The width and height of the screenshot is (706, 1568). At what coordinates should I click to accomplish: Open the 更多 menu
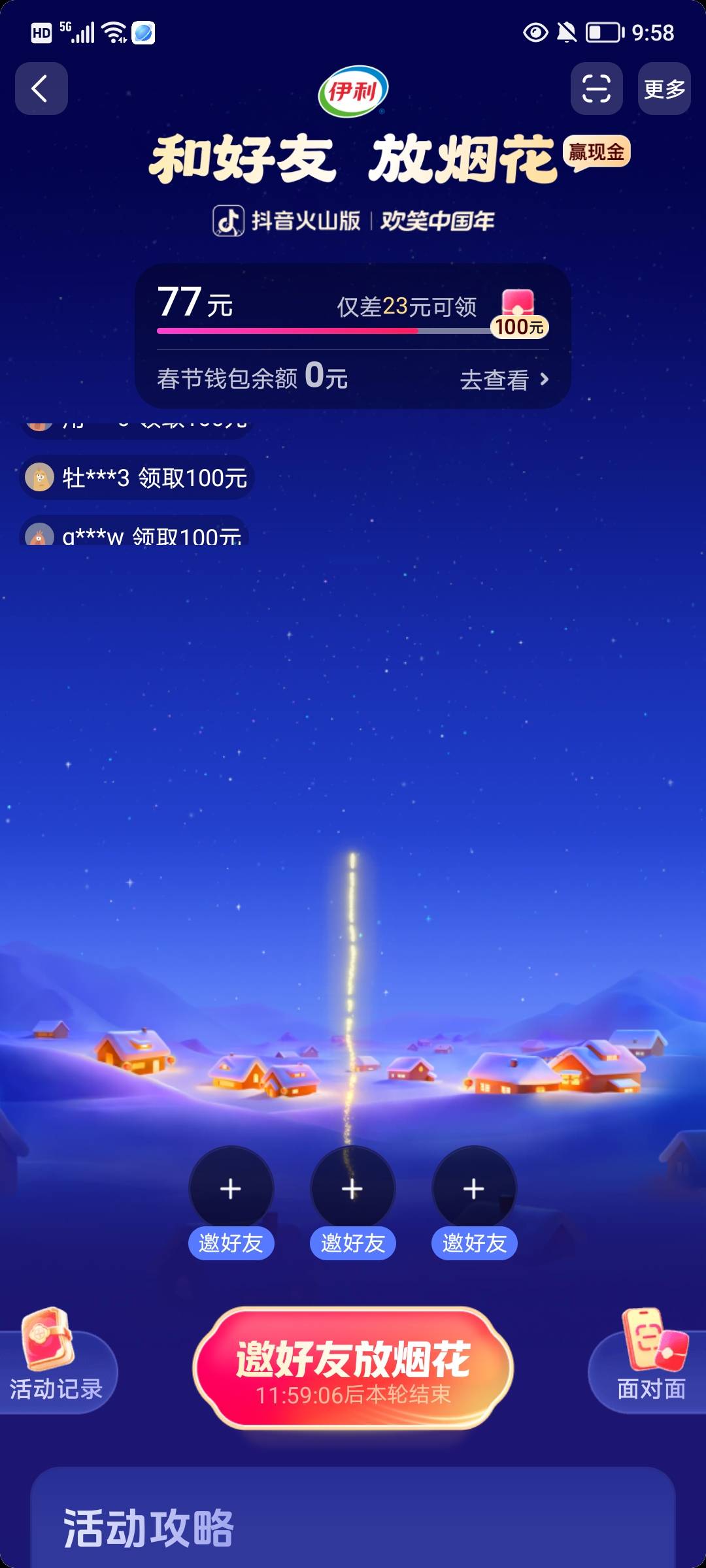coord(664,89)
